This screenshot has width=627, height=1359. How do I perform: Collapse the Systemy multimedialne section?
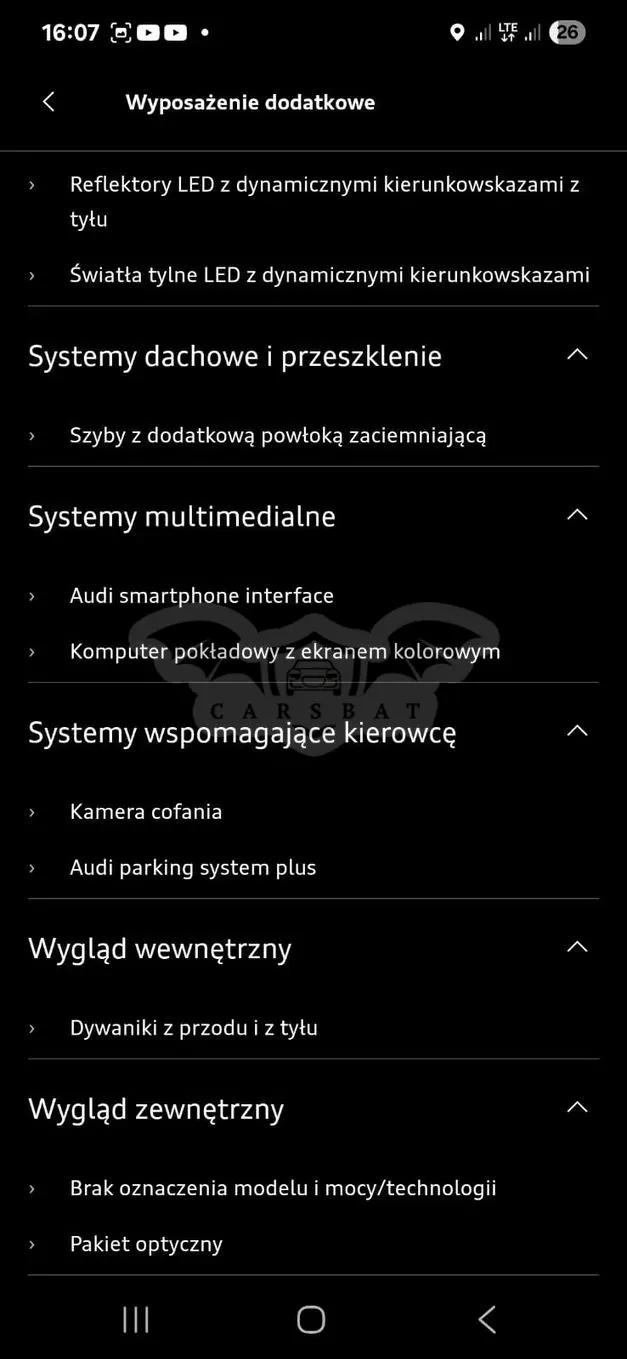point(577,515)
